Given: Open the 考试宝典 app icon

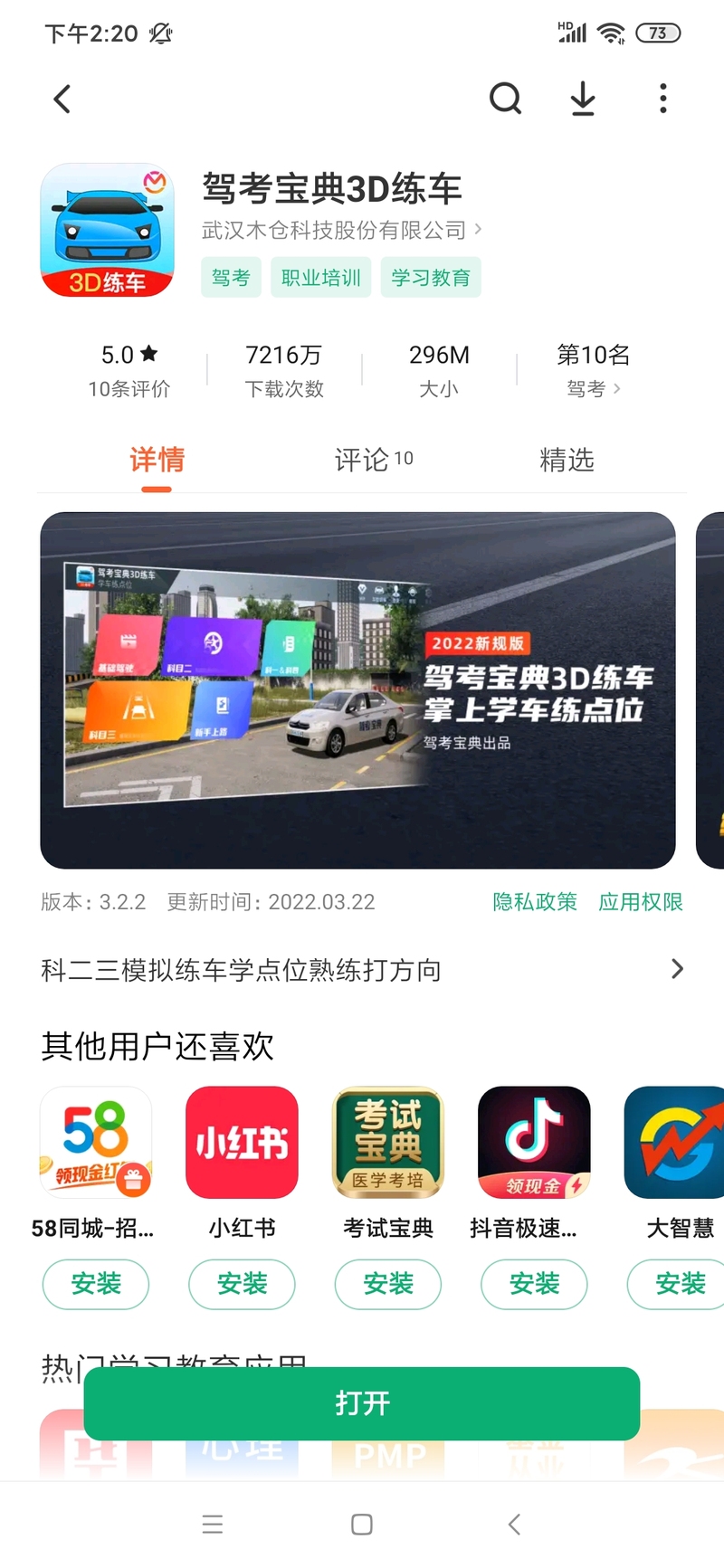Looking at the screenshot, I should pyautogui.click(x=388, y=1143).
